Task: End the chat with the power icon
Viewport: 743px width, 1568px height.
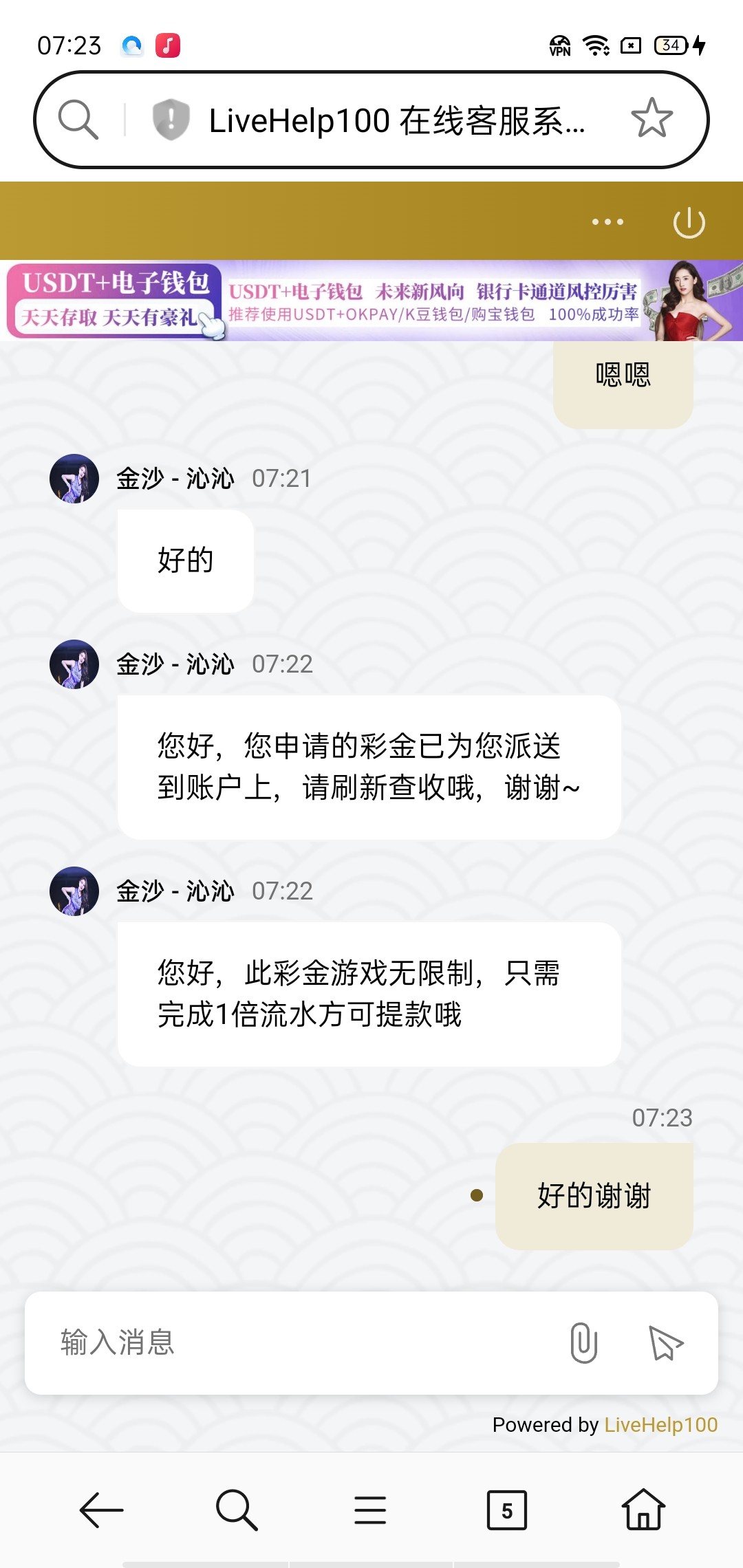Action: 689,223
